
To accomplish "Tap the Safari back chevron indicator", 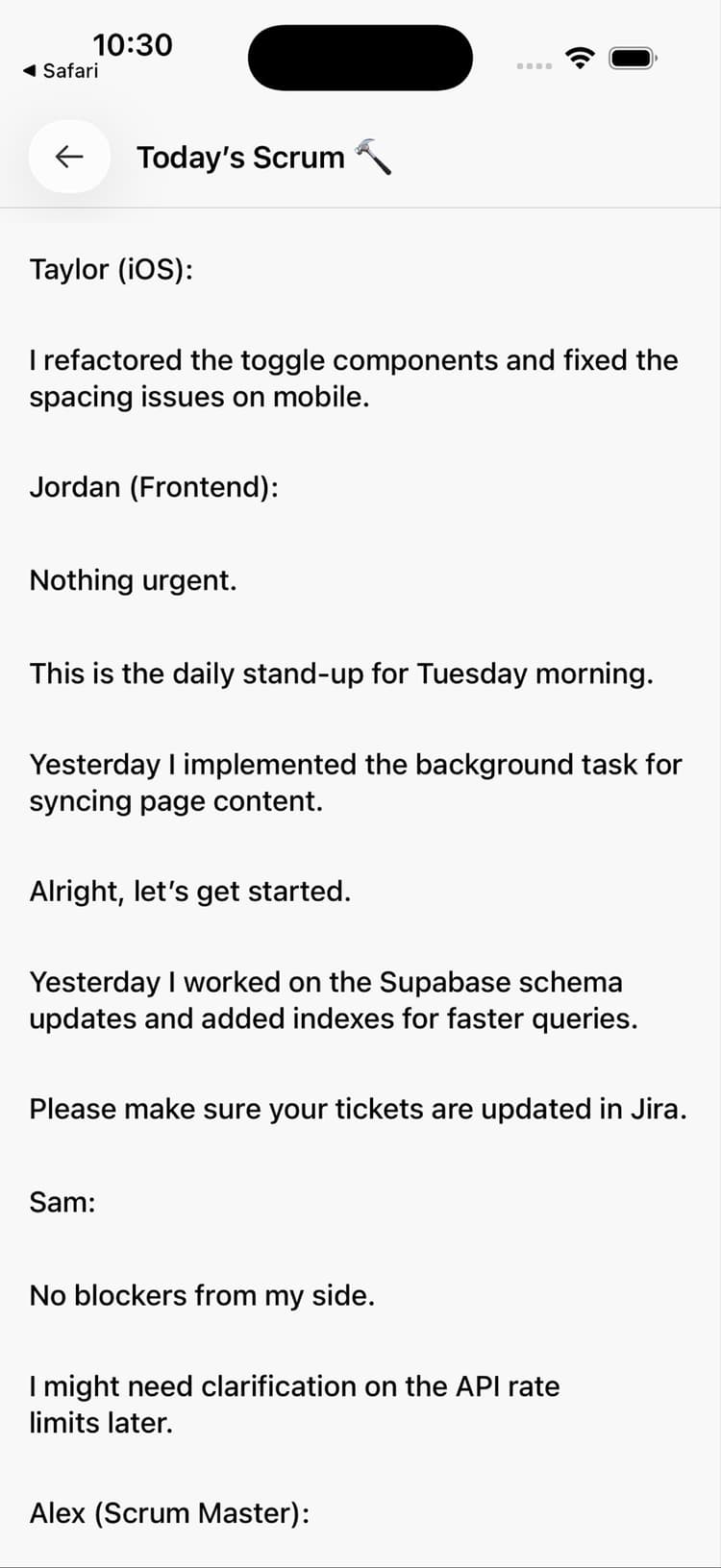I will [29, 69].
